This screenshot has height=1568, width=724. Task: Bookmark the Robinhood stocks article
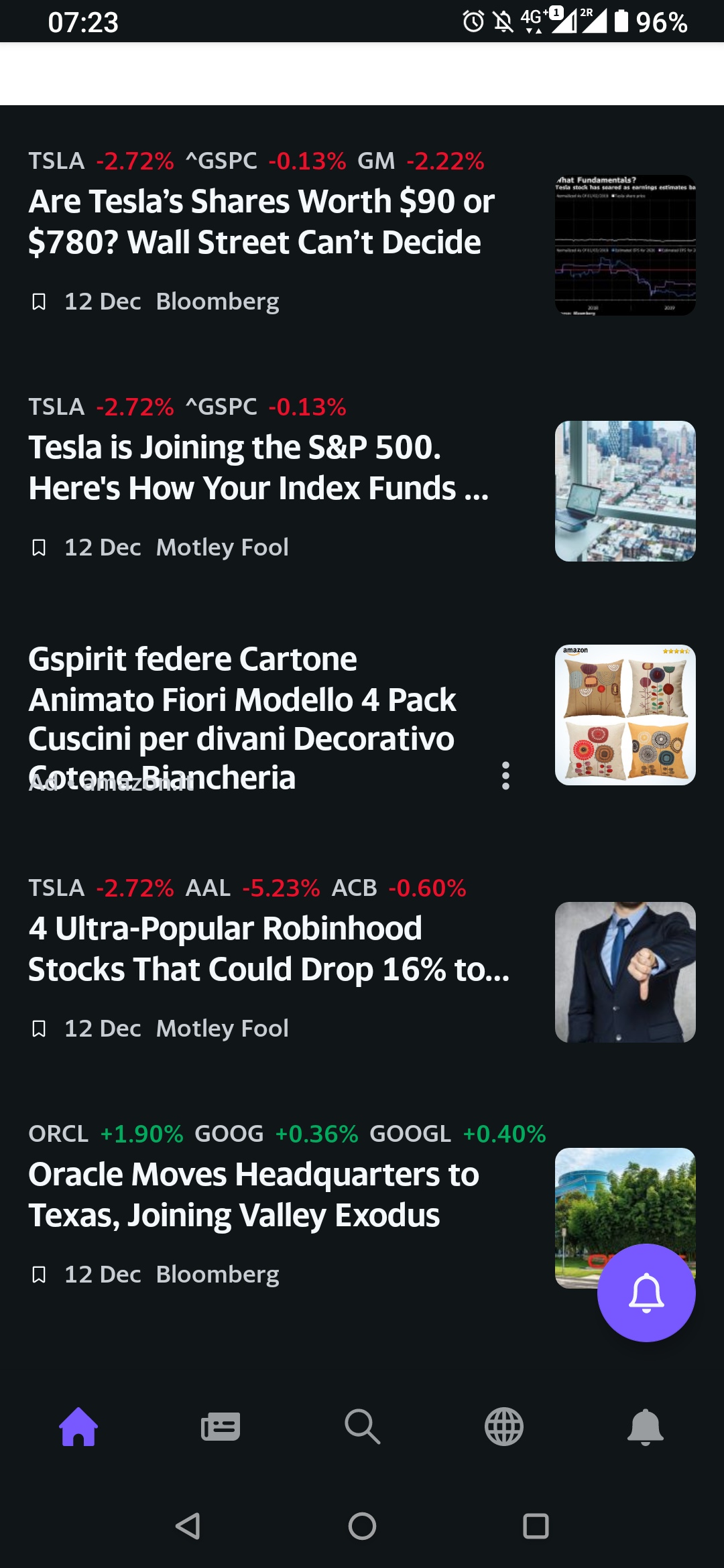[x=39, y=1029]
